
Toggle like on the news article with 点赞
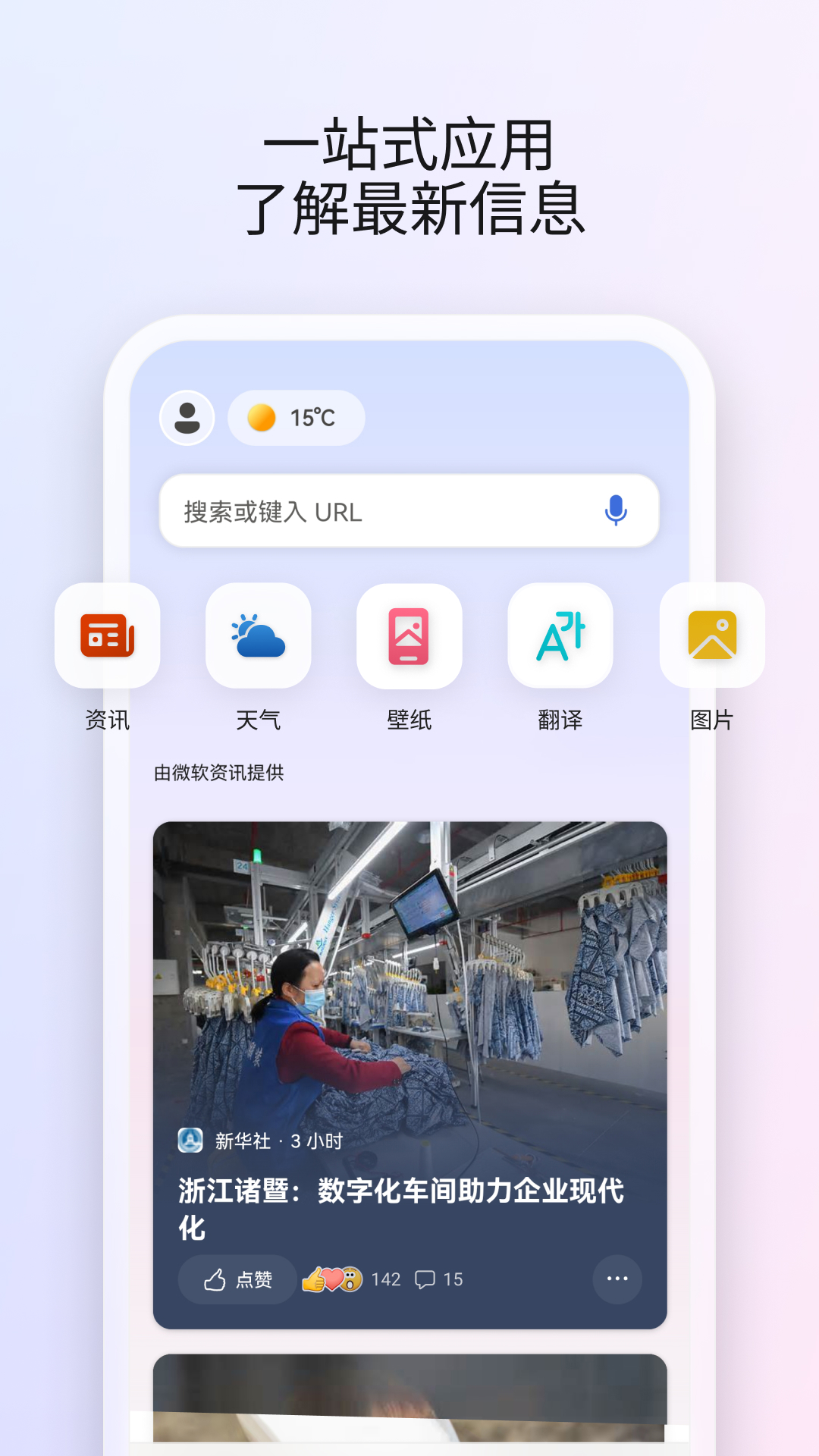click(x=236, y=1279)
